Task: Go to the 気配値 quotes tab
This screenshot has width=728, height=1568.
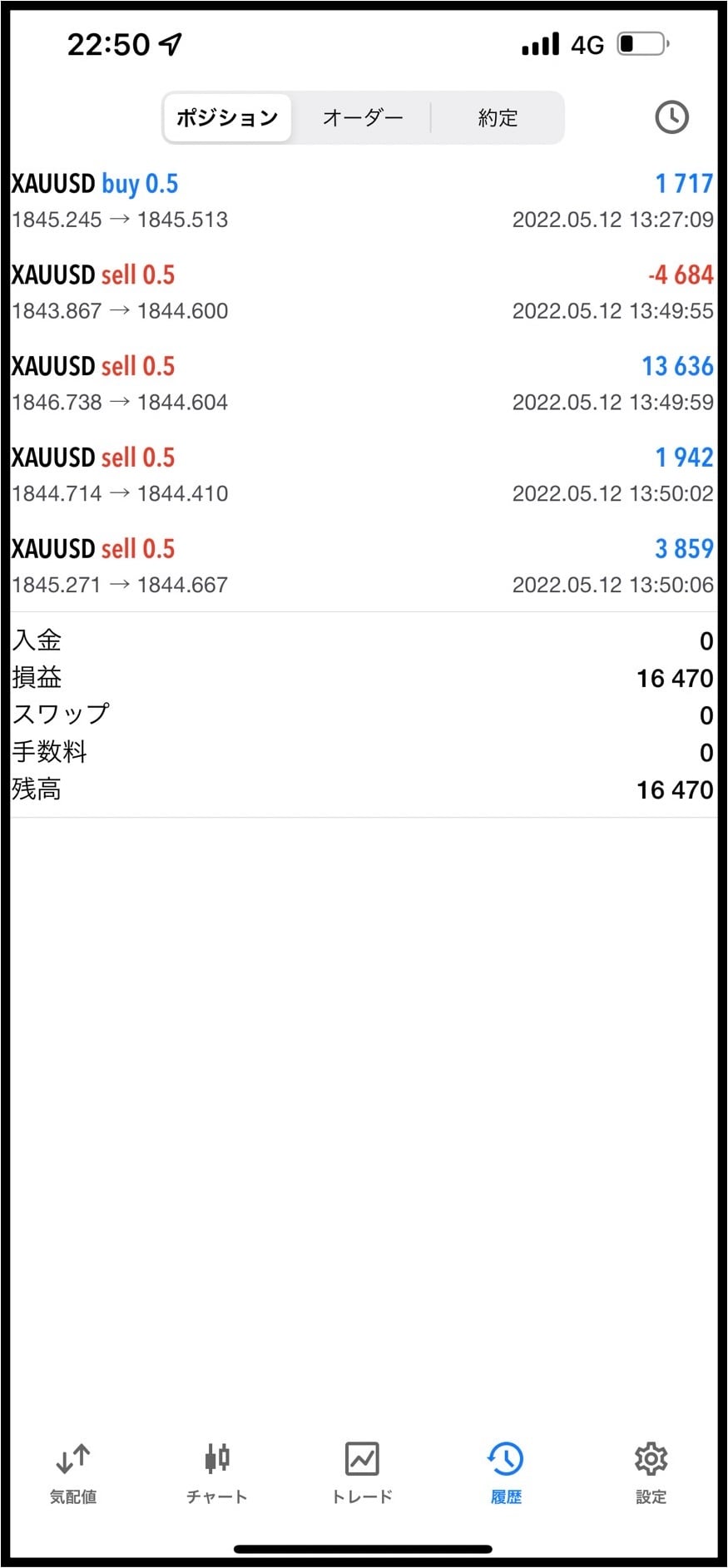Action: tap(73, 1474)
